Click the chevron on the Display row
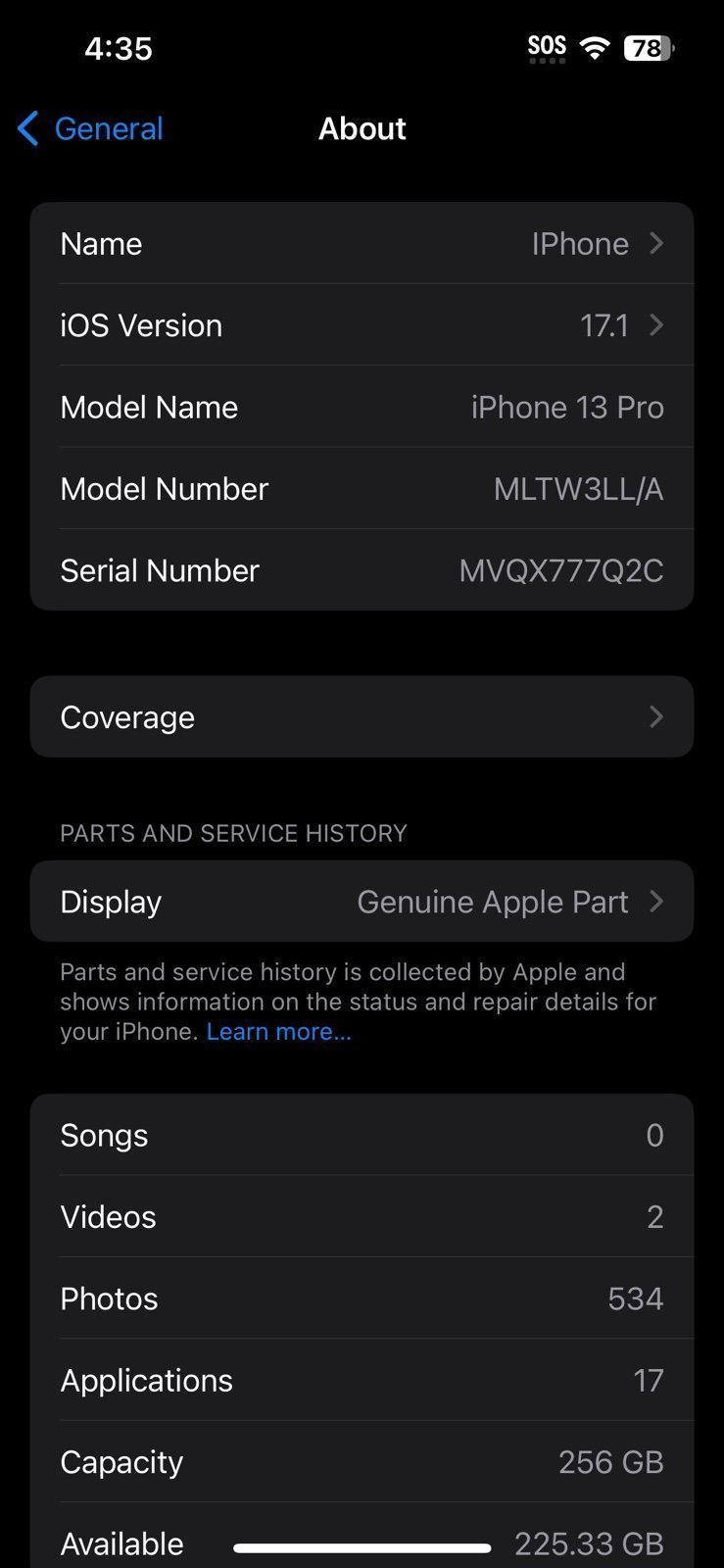 coord(656,902)
